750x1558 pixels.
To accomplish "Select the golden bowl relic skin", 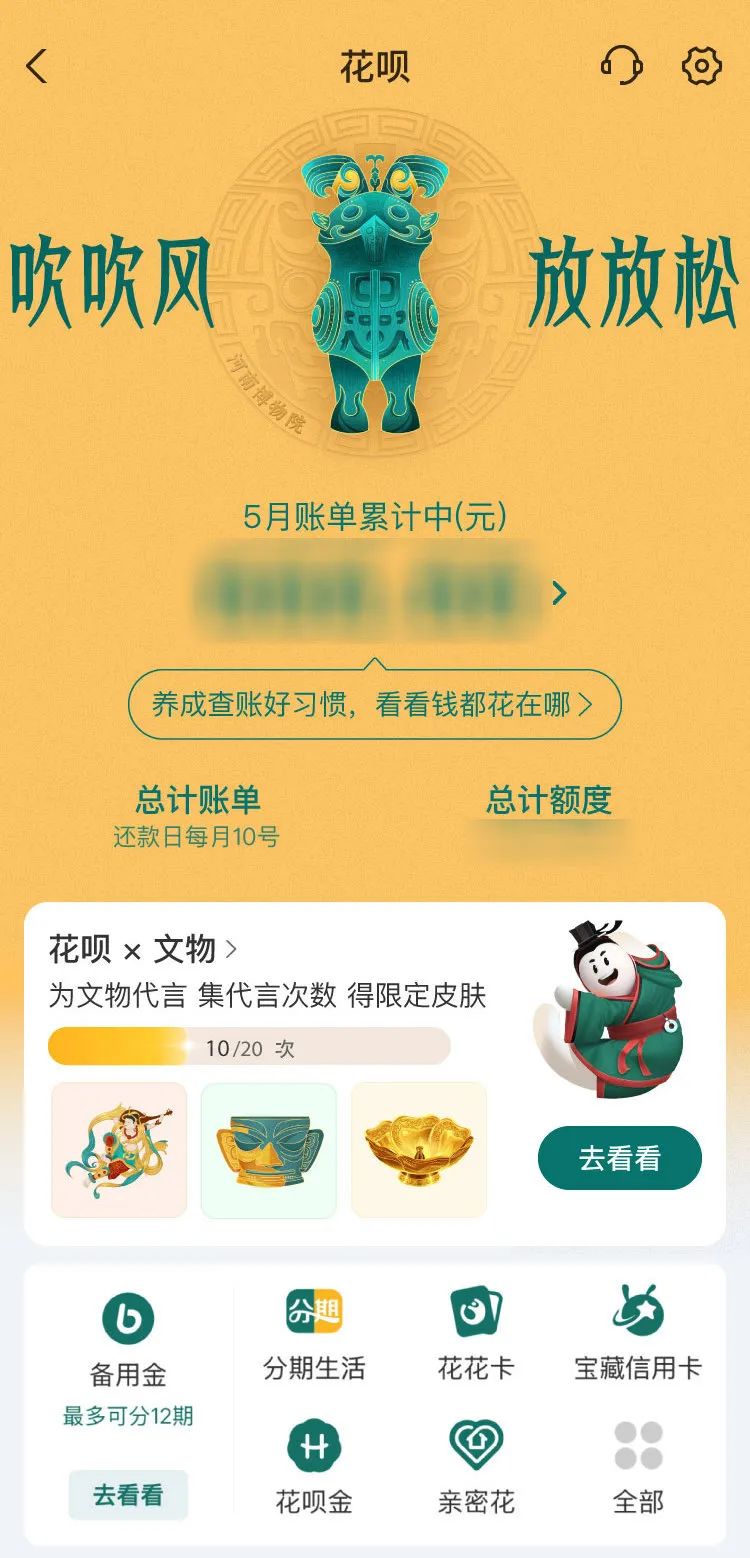I will (419, 1150).
